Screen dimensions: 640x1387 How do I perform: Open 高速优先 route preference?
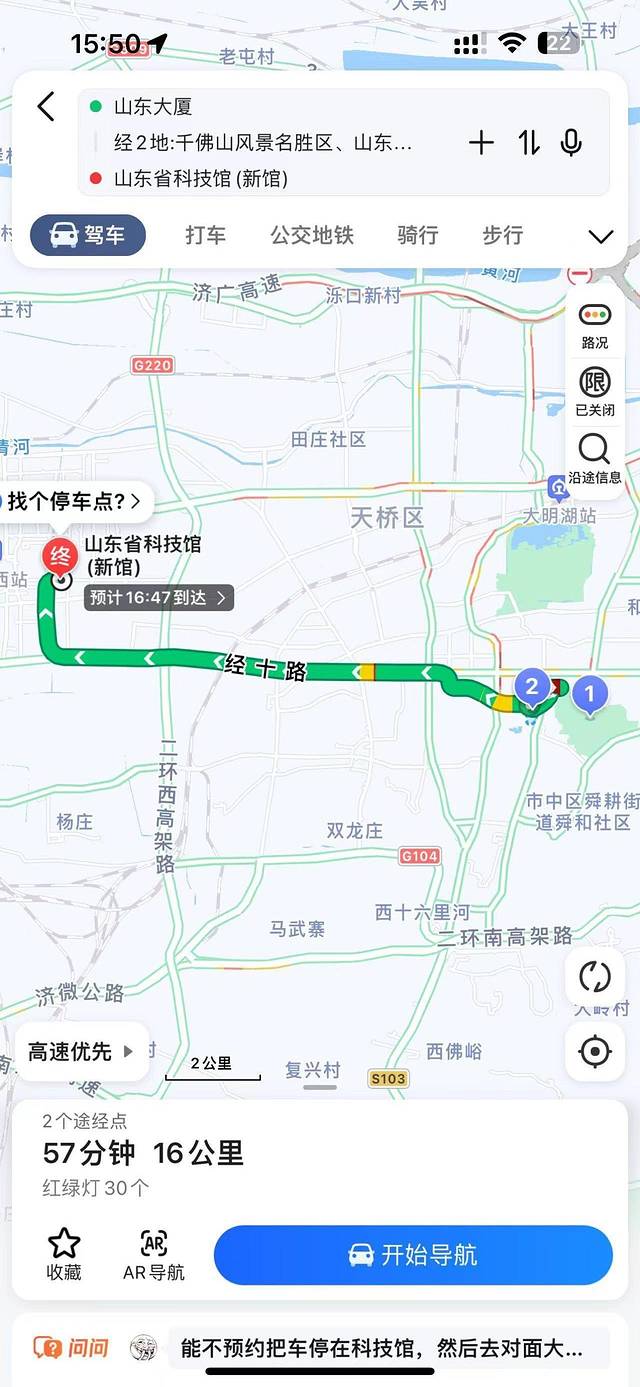click(x=81, y=1051)
